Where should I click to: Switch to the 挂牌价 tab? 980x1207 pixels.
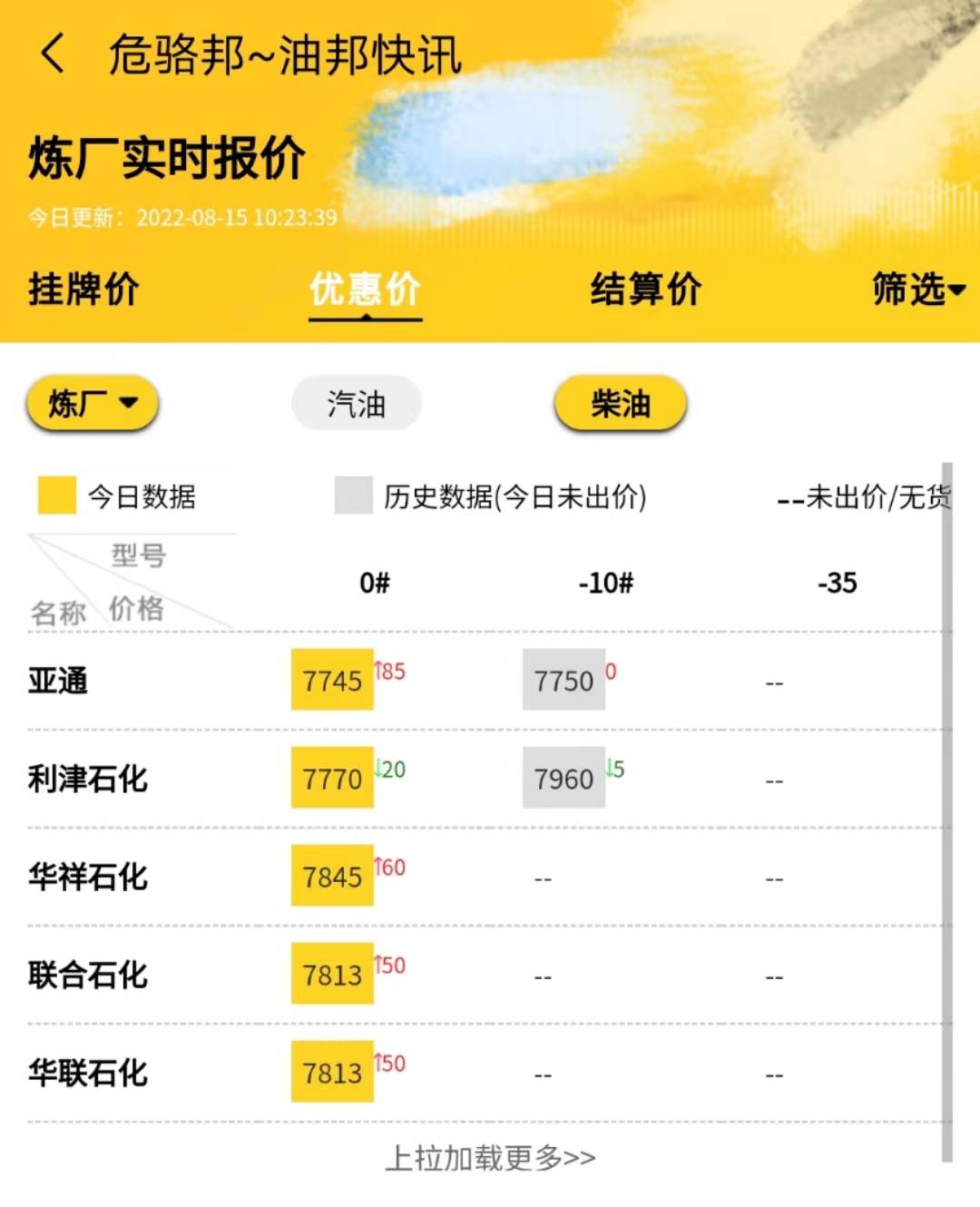(83, 289)
